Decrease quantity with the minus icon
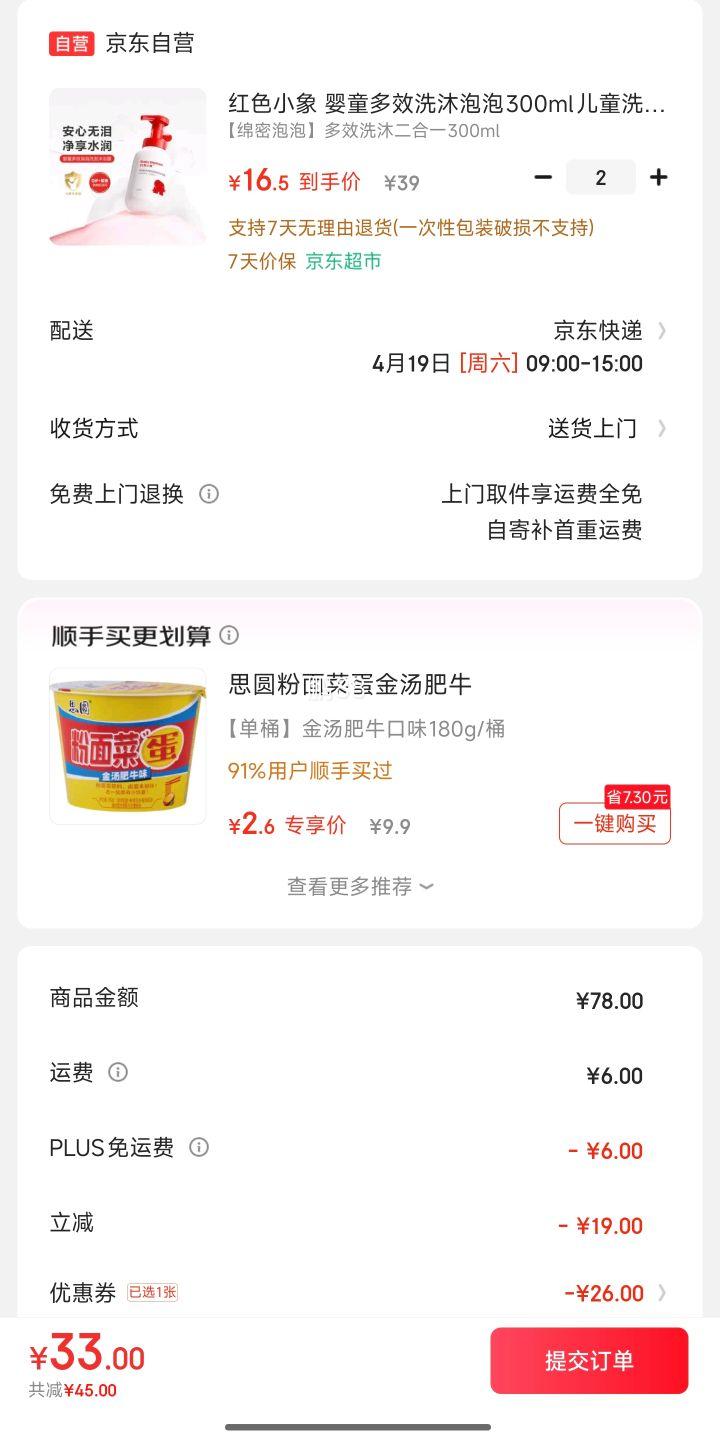Viewport: 720px width, 1443px height. [544, 176]
